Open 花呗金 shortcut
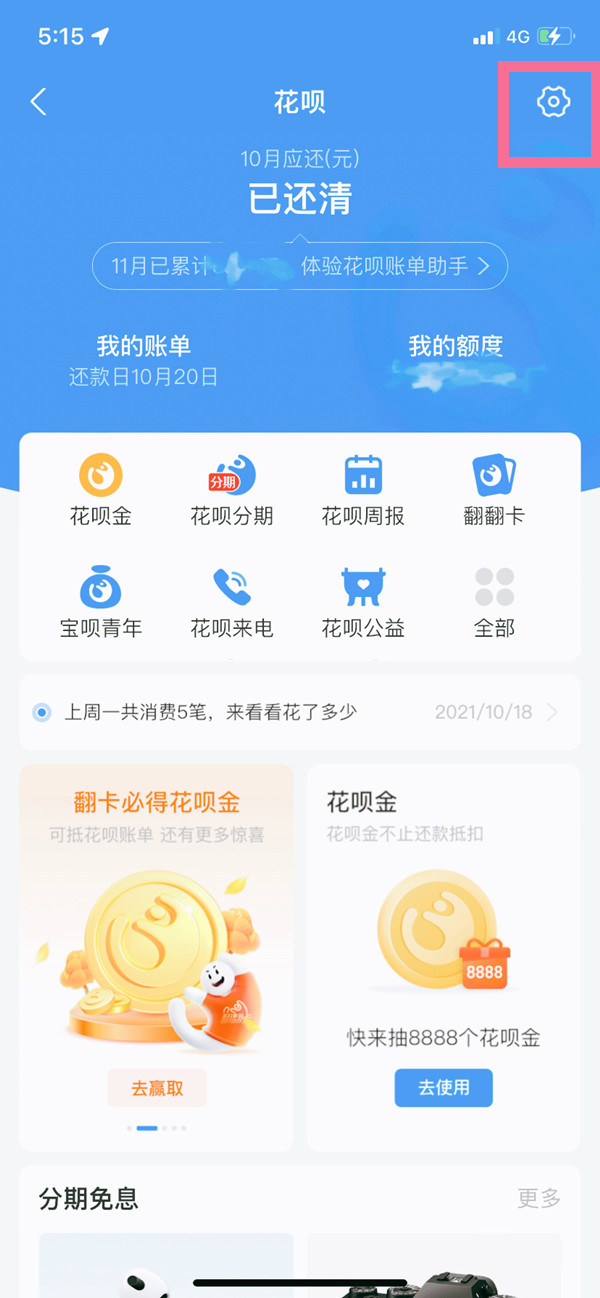600x1298 pixels. [x=100, y=490]
